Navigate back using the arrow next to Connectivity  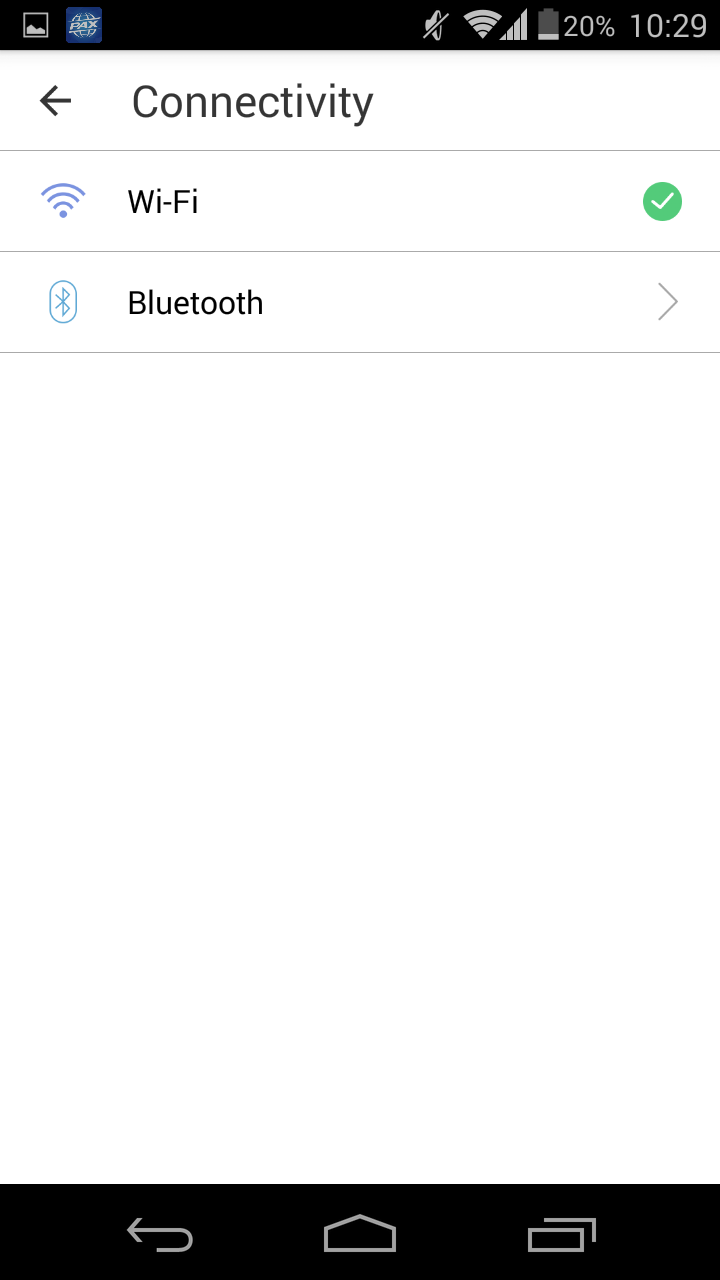[x=55, y=100]
